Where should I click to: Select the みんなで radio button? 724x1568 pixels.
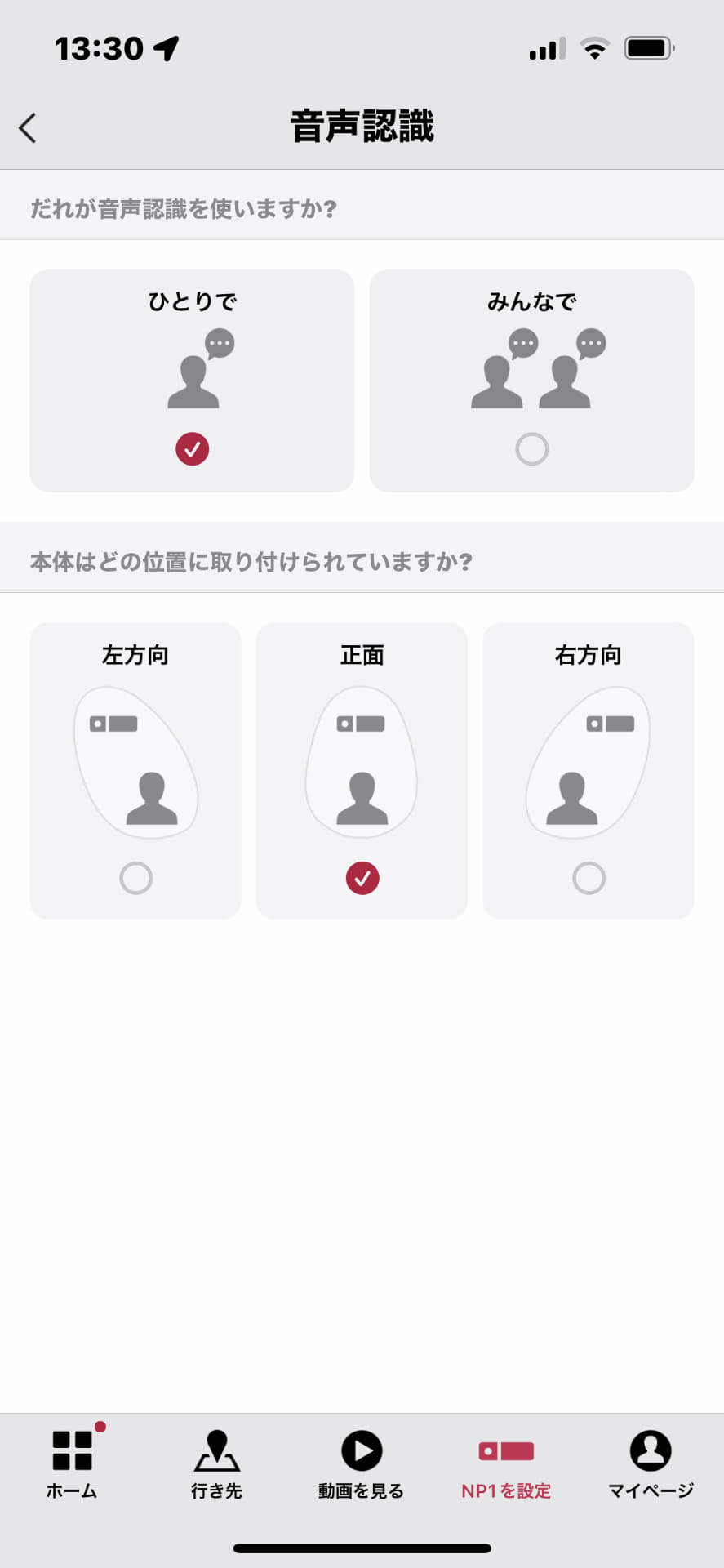531,449
